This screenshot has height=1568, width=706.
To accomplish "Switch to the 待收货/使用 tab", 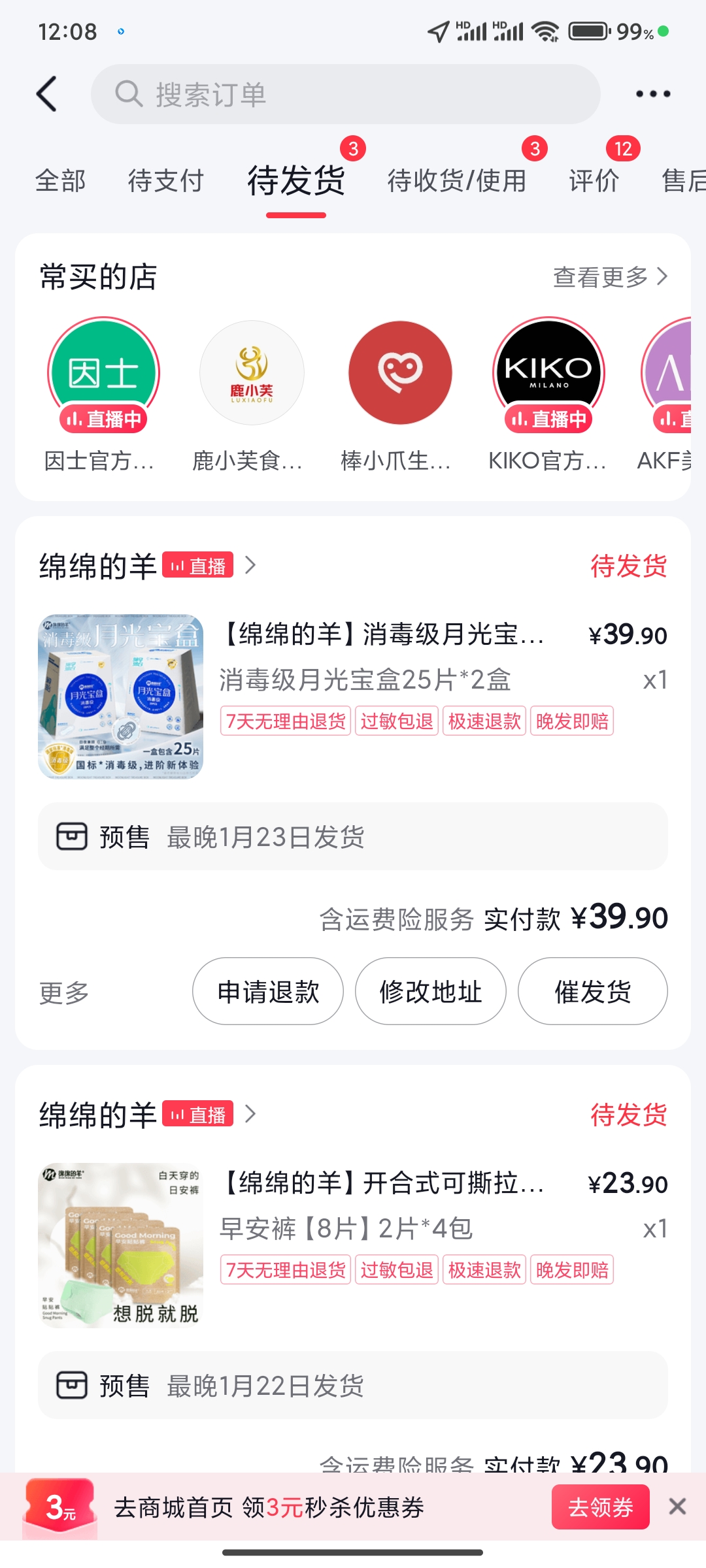I will 456,181.
